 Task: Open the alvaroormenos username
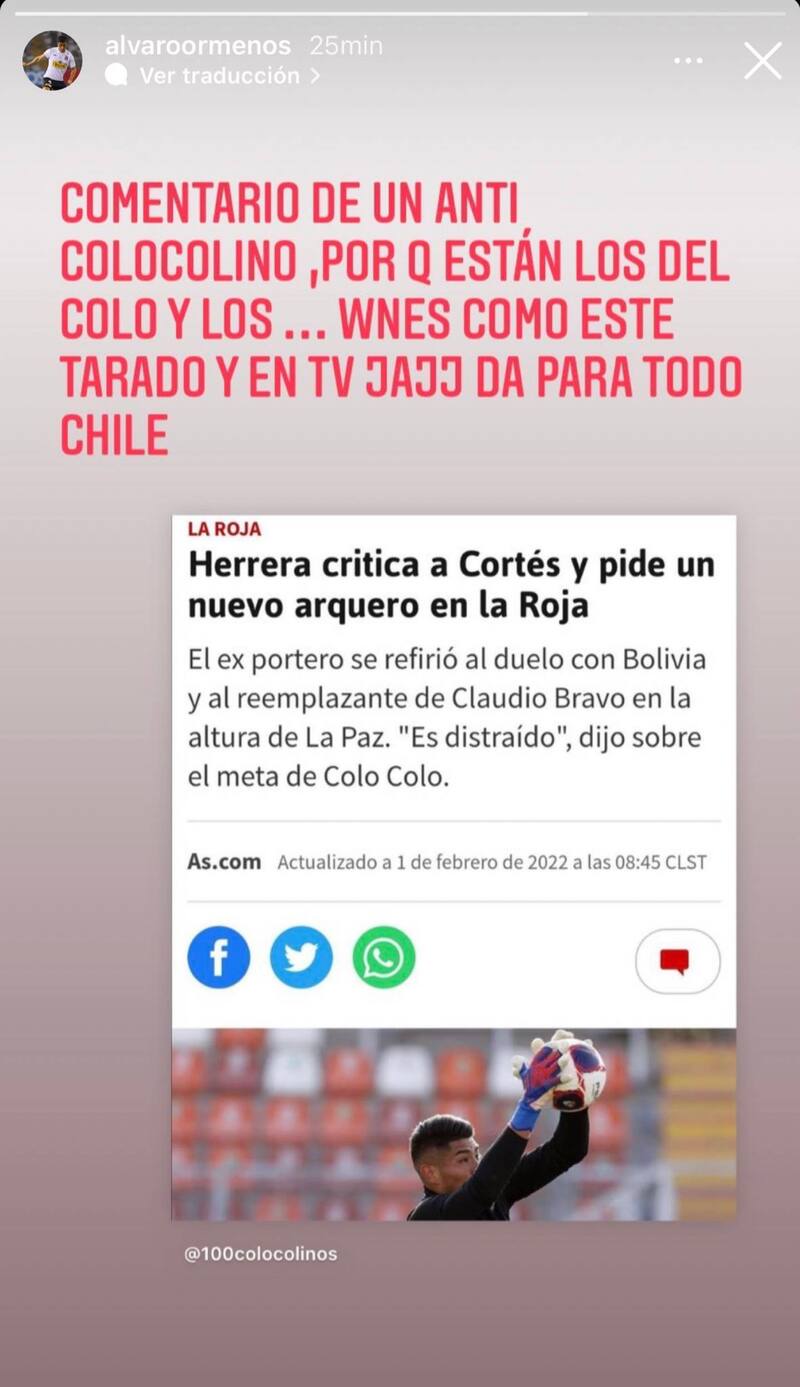(x=197, y=46)
